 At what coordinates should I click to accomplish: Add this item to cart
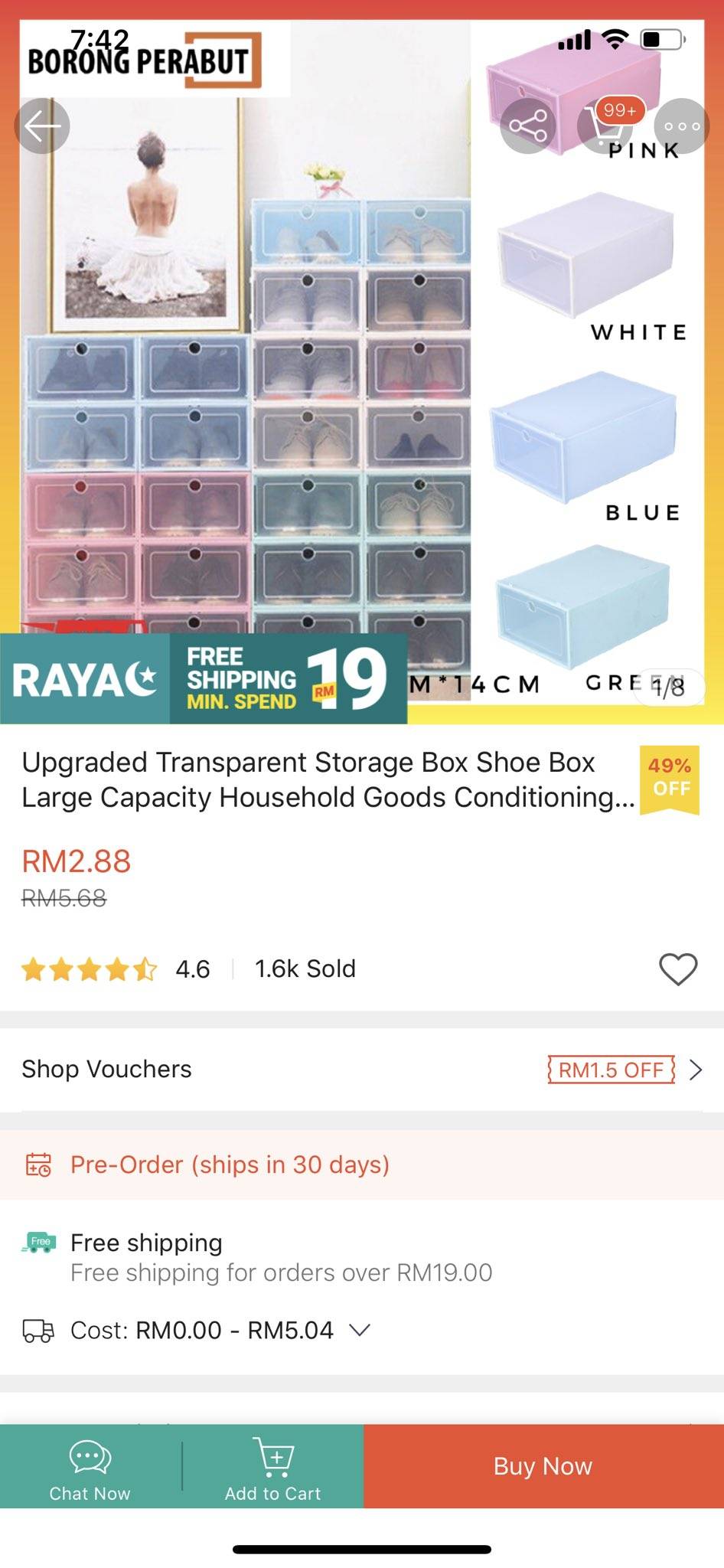pos(273,1466)
